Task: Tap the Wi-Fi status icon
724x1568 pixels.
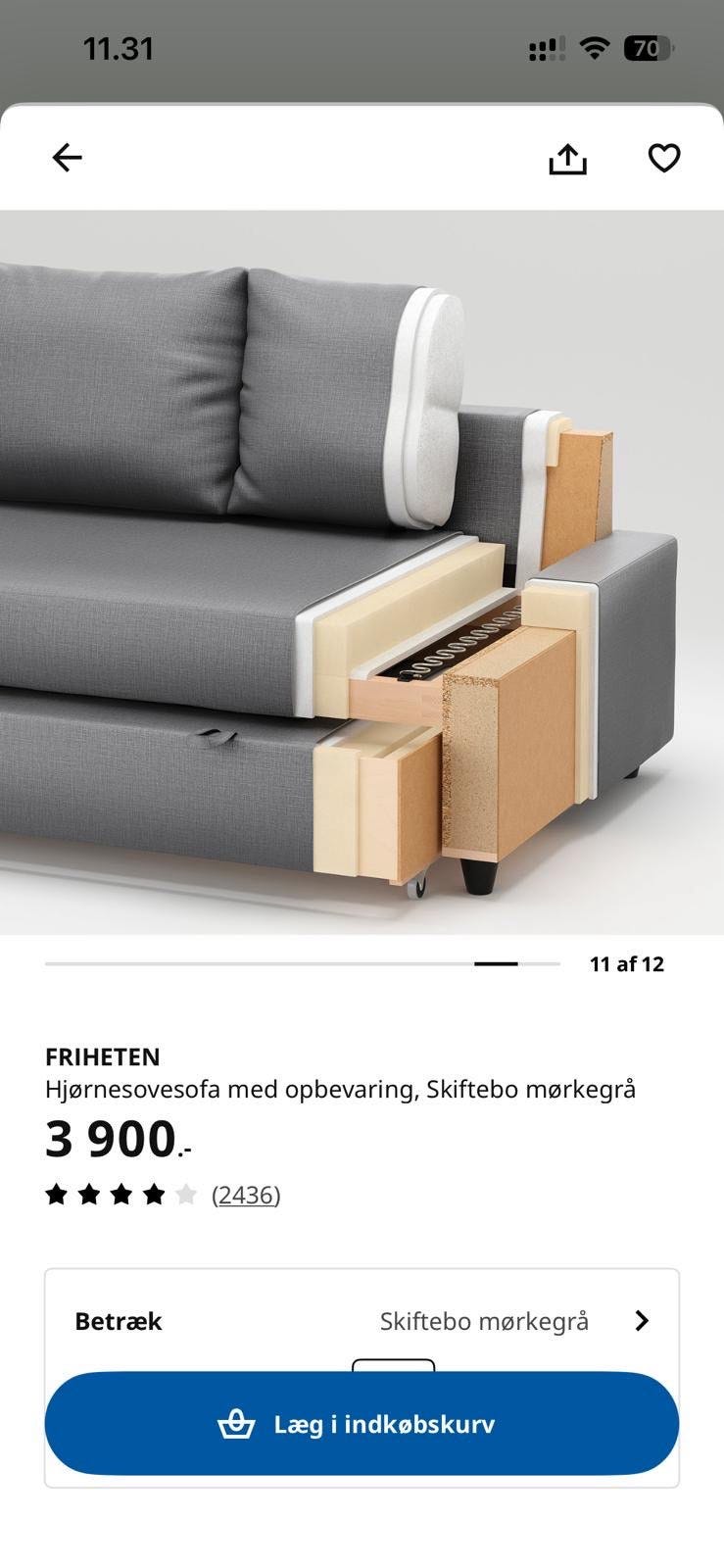Action: (x=595, y=46)
